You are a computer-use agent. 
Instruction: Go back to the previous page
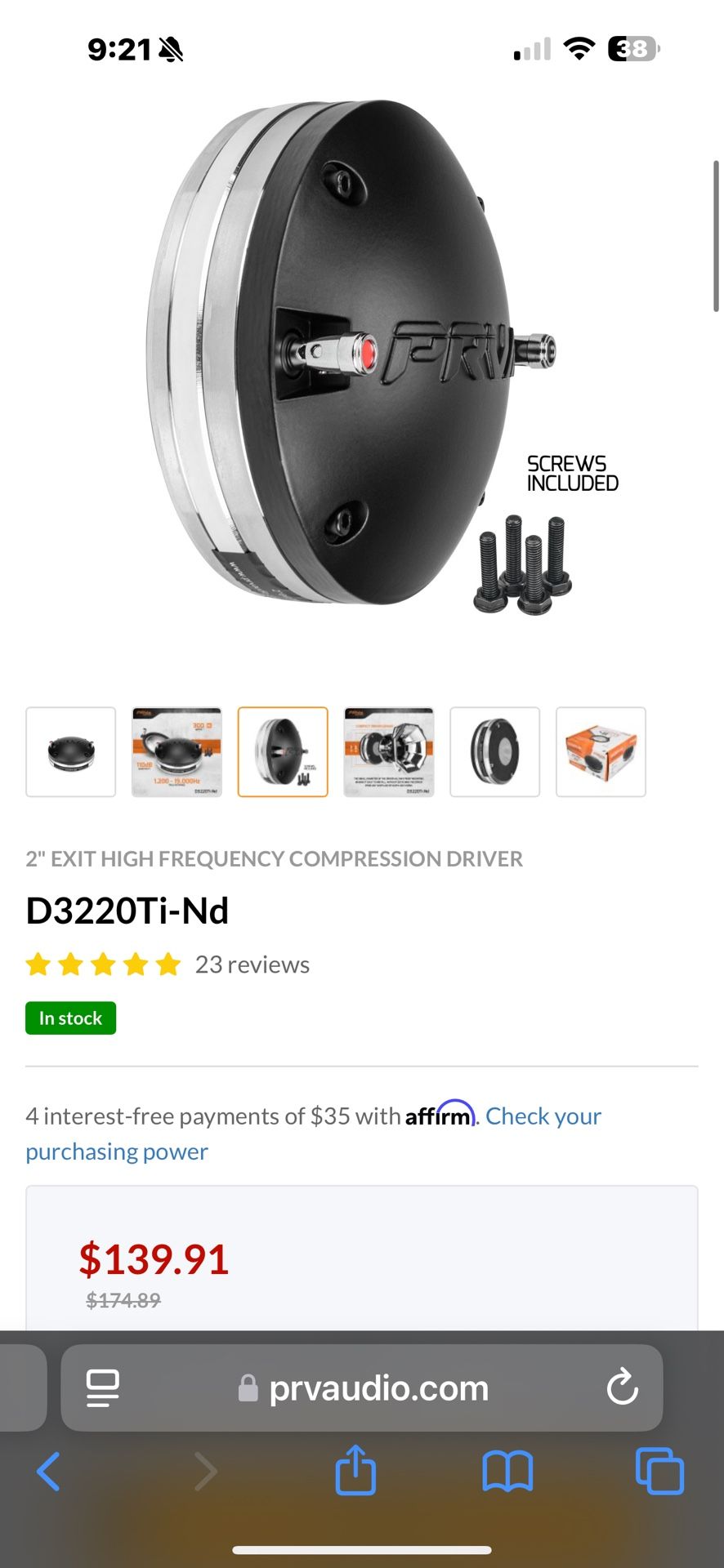[48, 1471]
